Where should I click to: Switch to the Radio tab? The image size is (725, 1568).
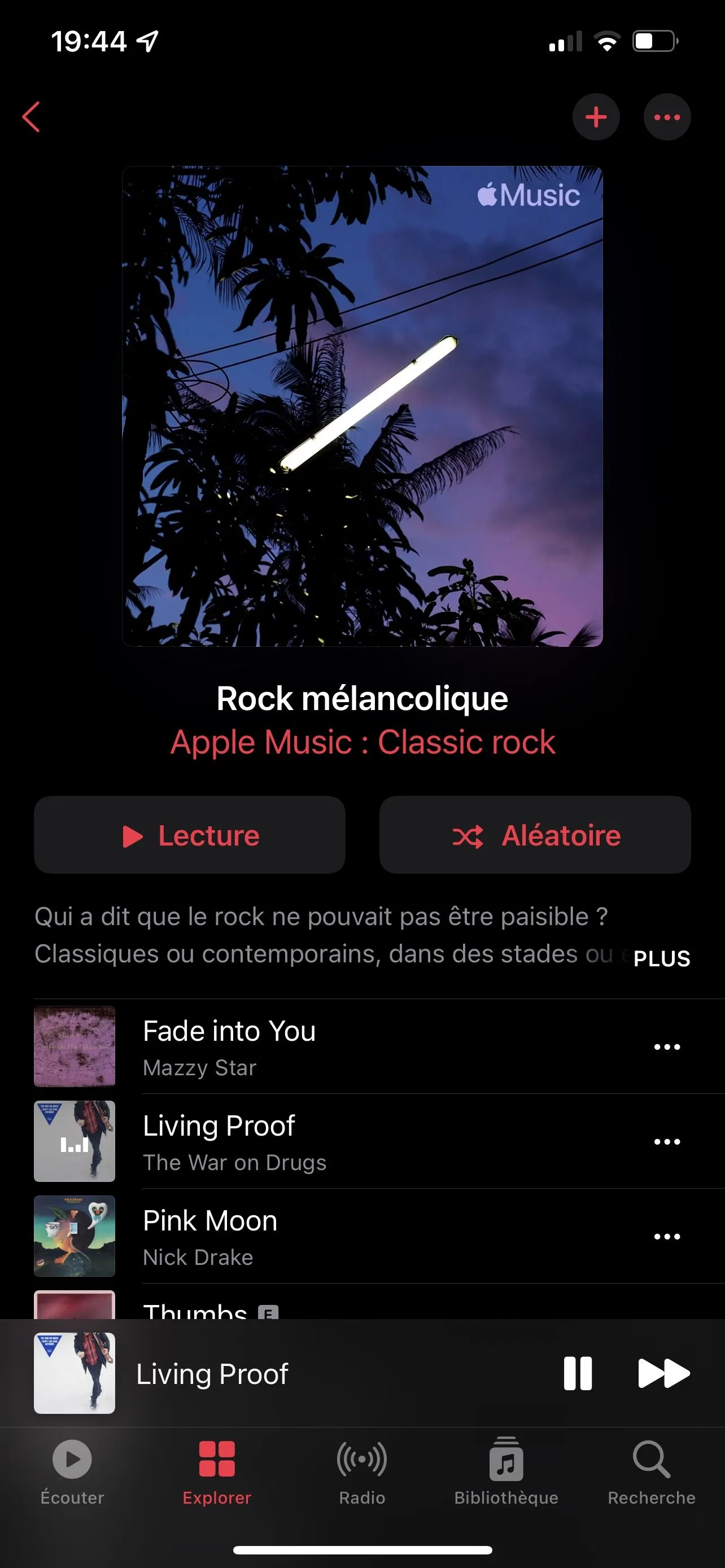pos(362,1470)
